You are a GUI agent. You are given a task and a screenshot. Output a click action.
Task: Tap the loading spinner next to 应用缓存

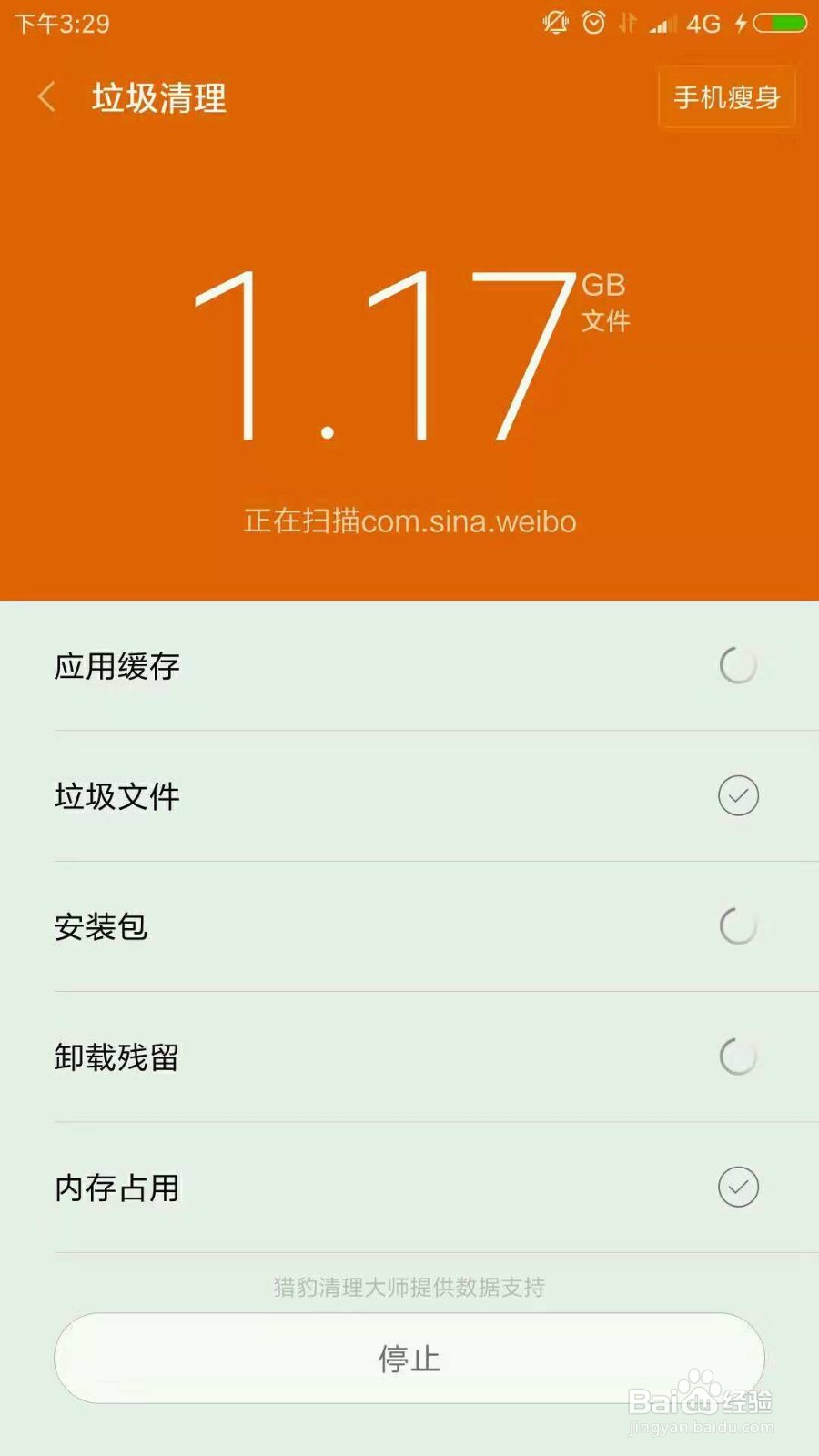(737, 665)
